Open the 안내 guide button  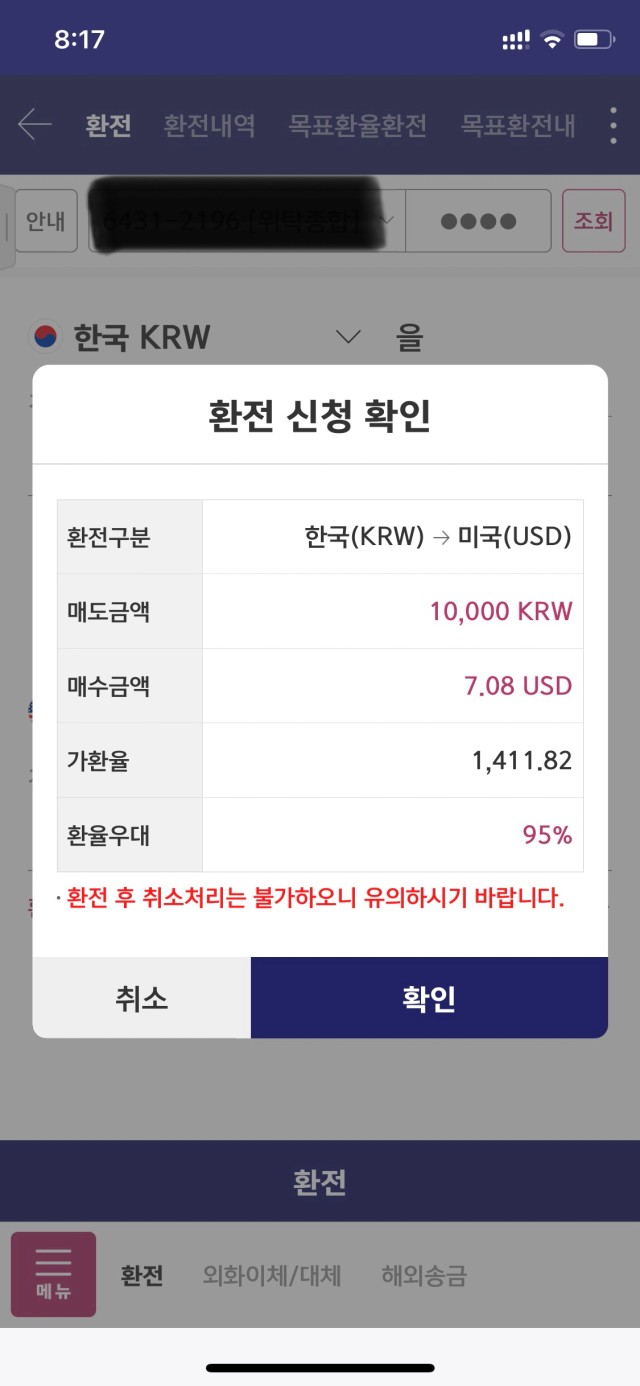tap(45, 221)
